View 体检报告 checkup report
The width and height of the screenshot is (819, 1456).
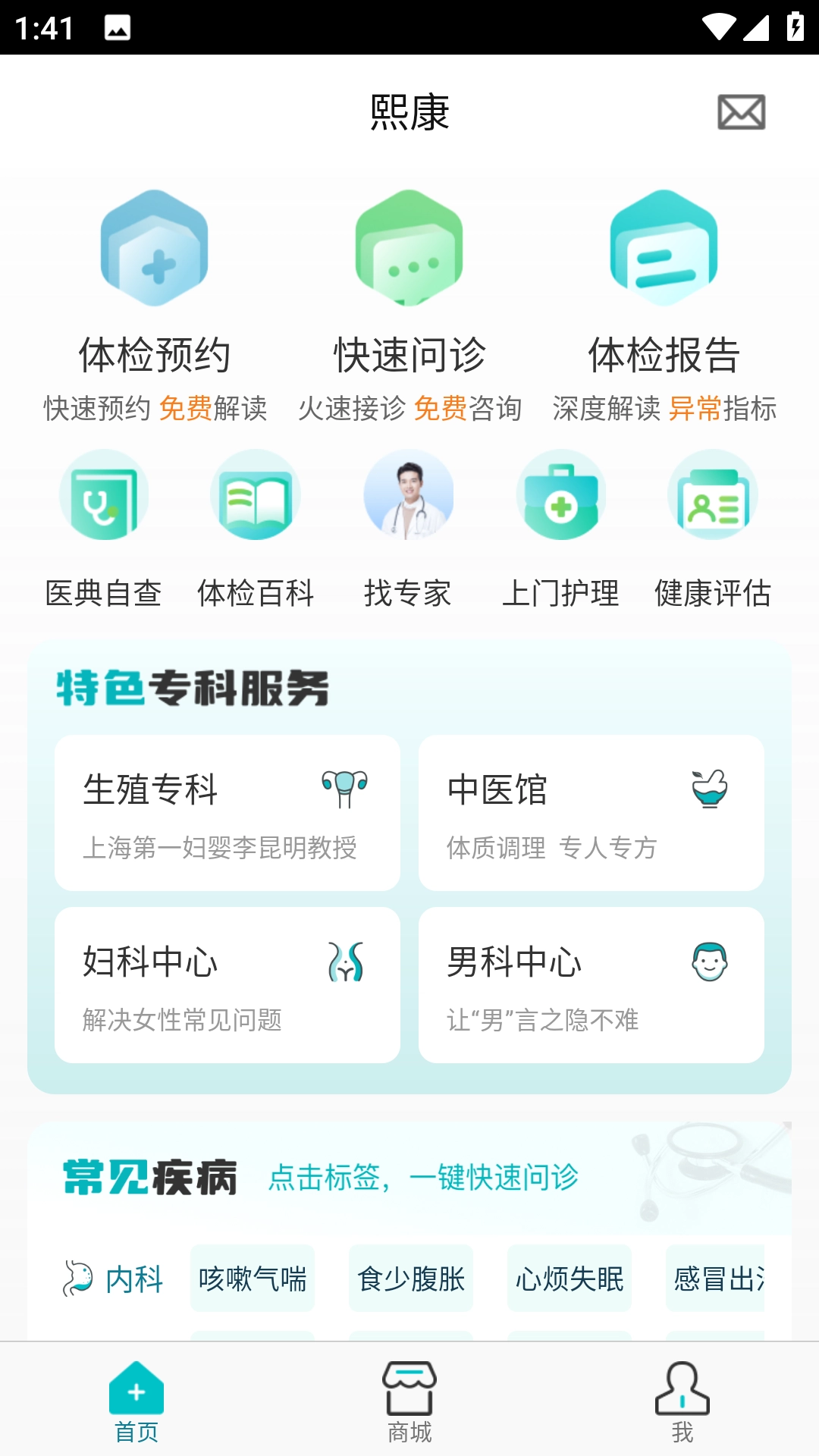pyautogui.click(x=664, y=303)
